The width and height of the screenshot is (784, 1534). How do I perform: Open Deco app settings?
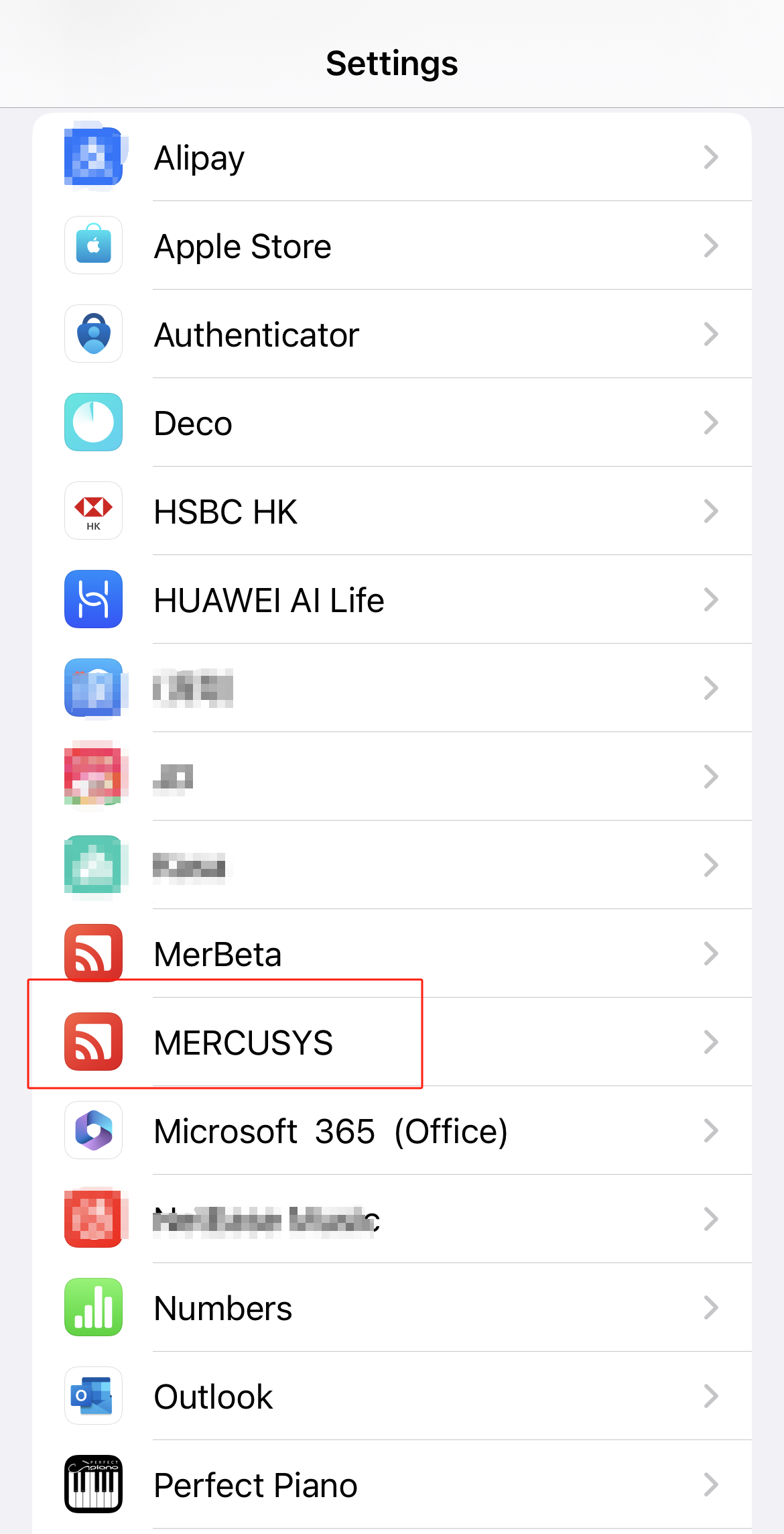coord(391,423)
